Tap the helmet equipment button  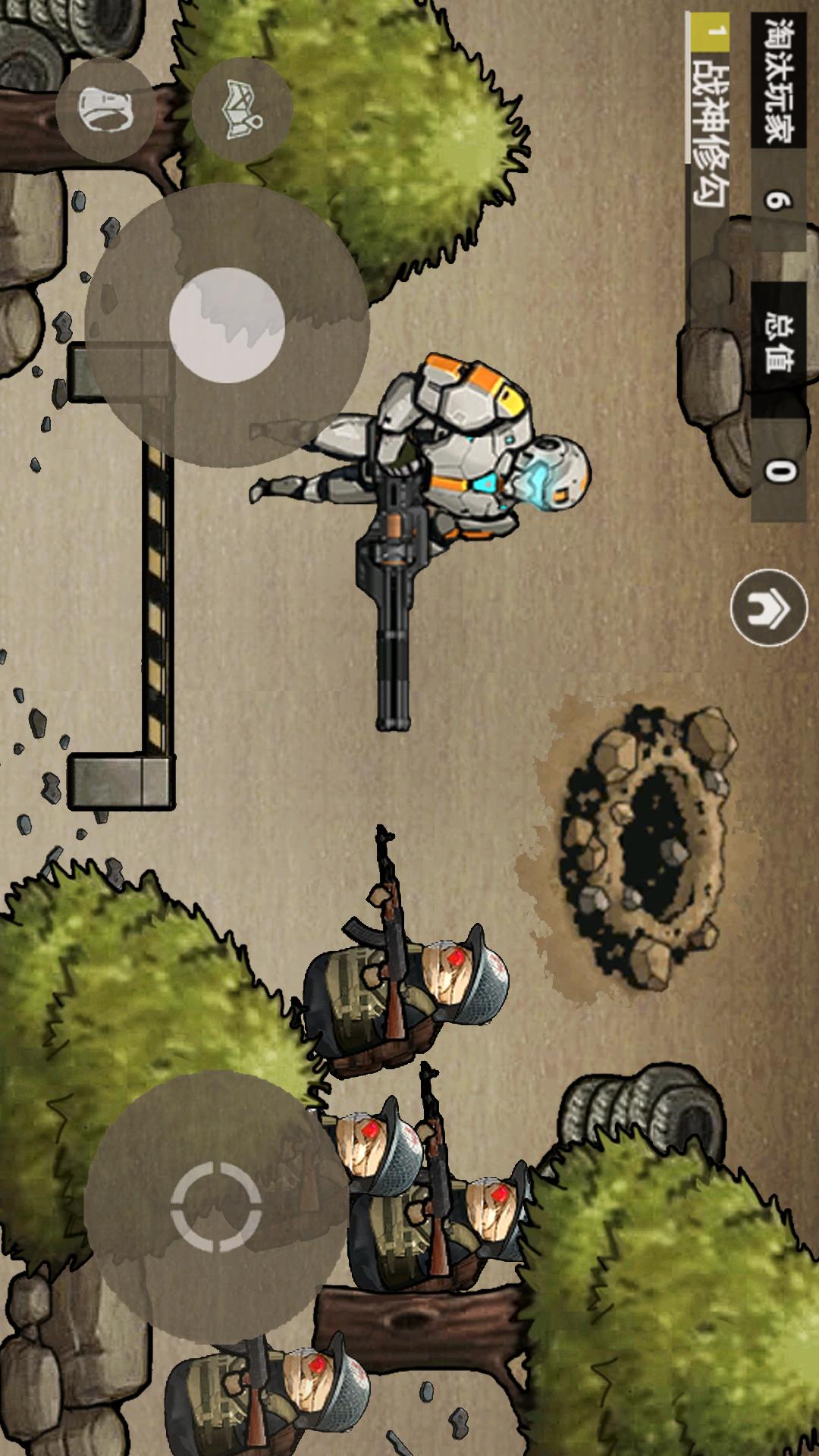106,110
